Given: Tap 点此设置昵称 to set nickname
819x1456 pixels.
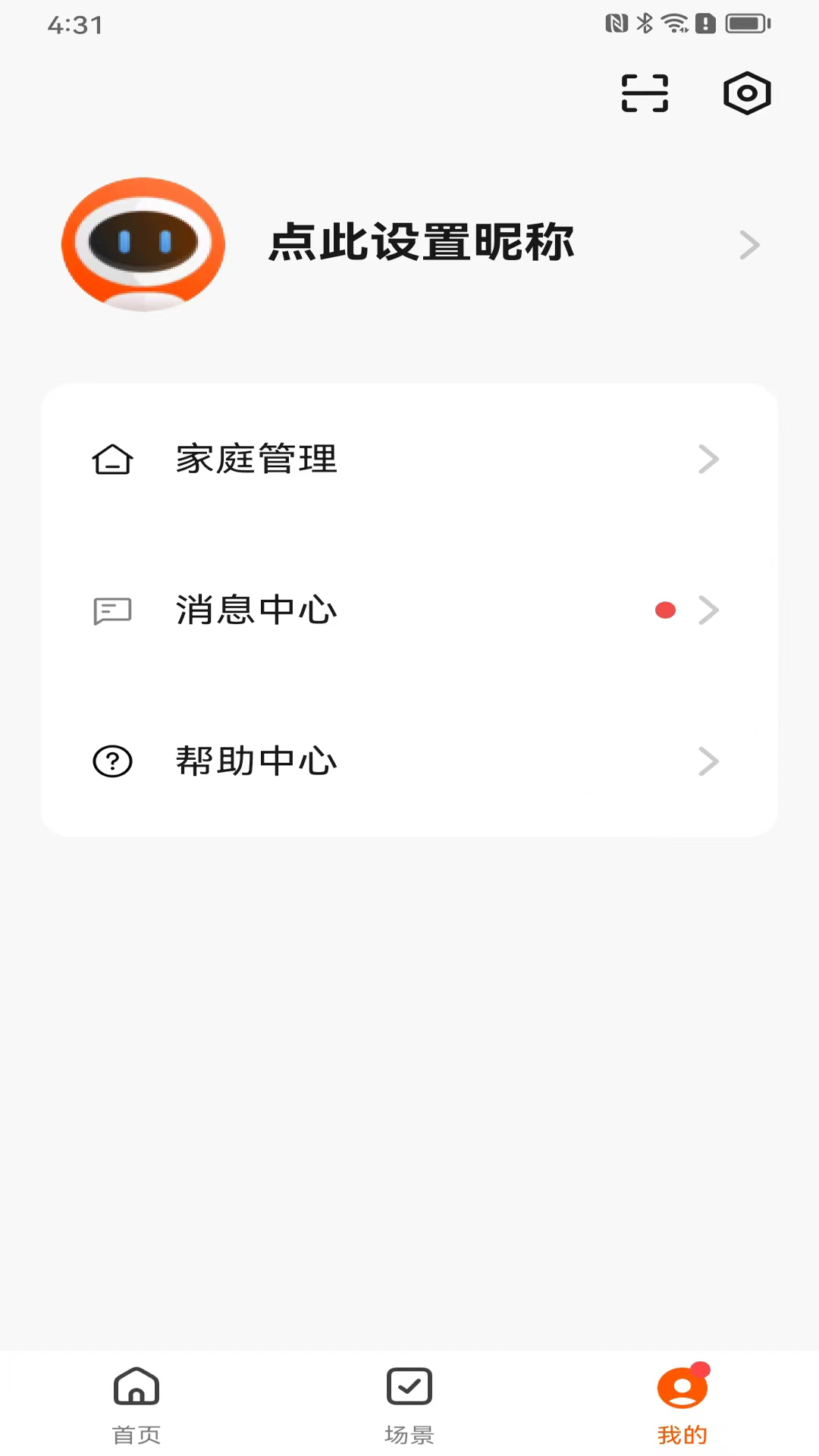Looking at the screenshot, I should pos(422,243).
